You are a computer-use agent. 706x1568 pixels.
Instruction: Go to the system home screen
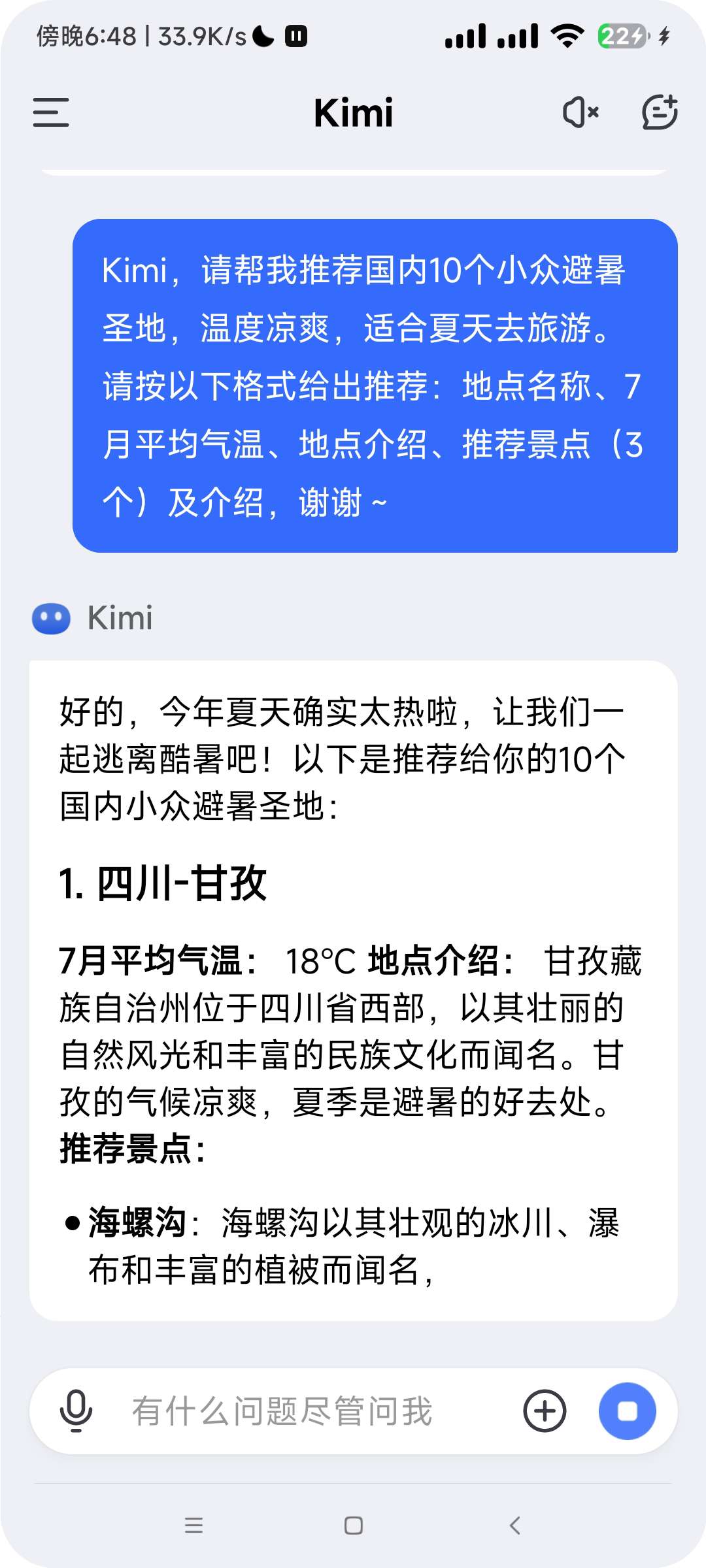point(354,1526)
